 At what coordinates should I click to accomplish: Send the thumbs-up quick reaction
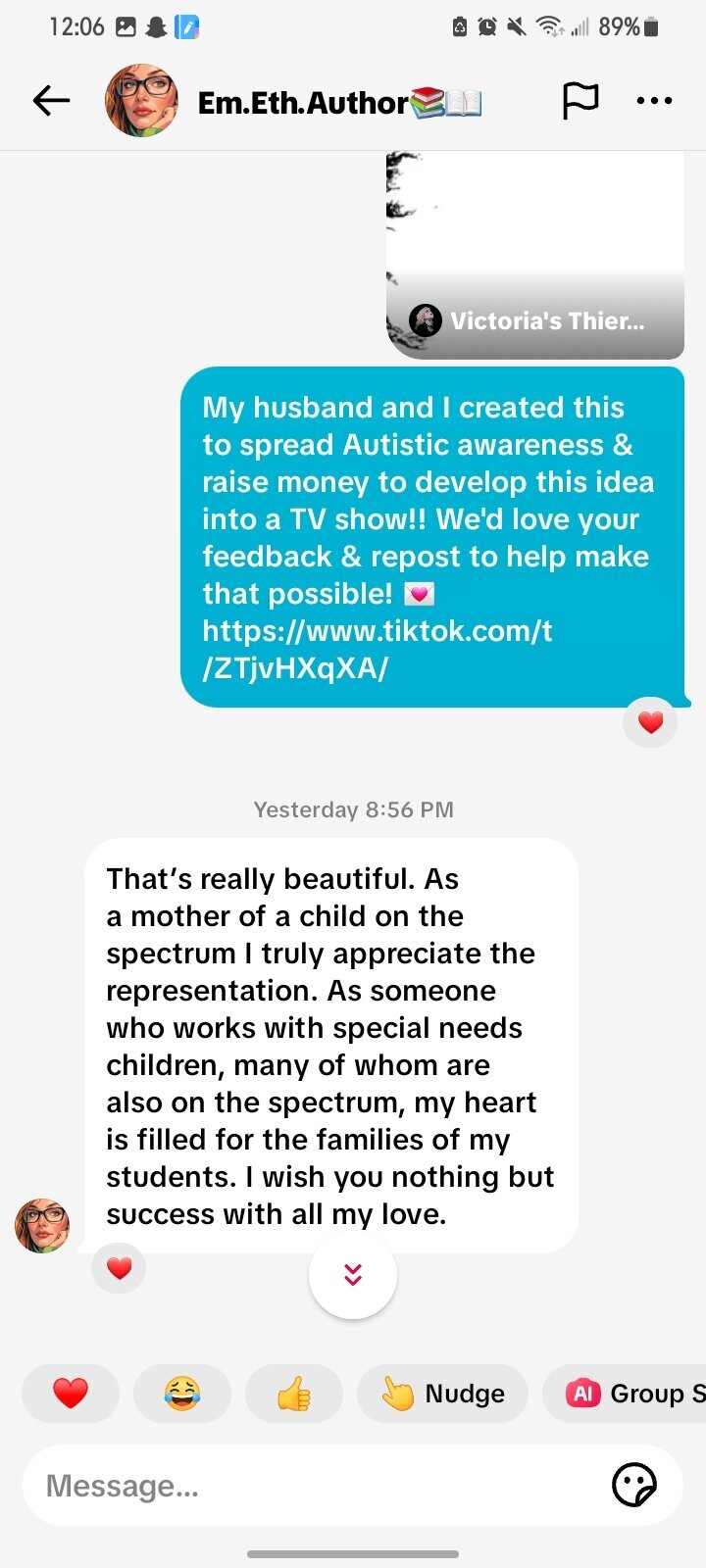pyautogui.click(x=294, y=1393)
